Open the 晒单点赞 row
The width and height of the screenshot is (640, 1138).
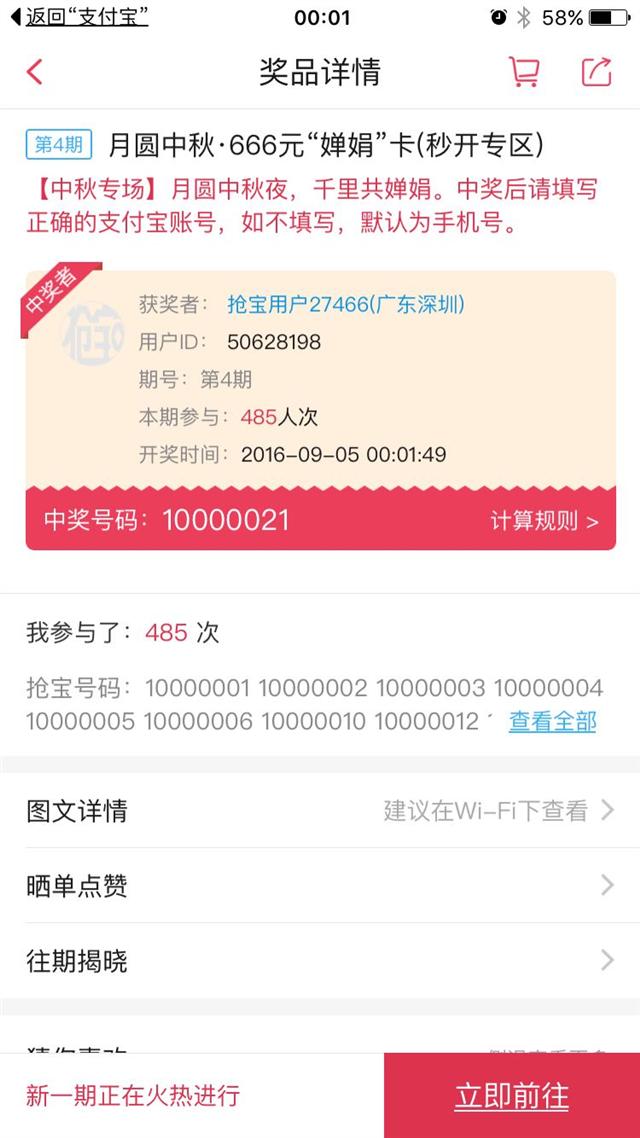click(x=320, y=885)
